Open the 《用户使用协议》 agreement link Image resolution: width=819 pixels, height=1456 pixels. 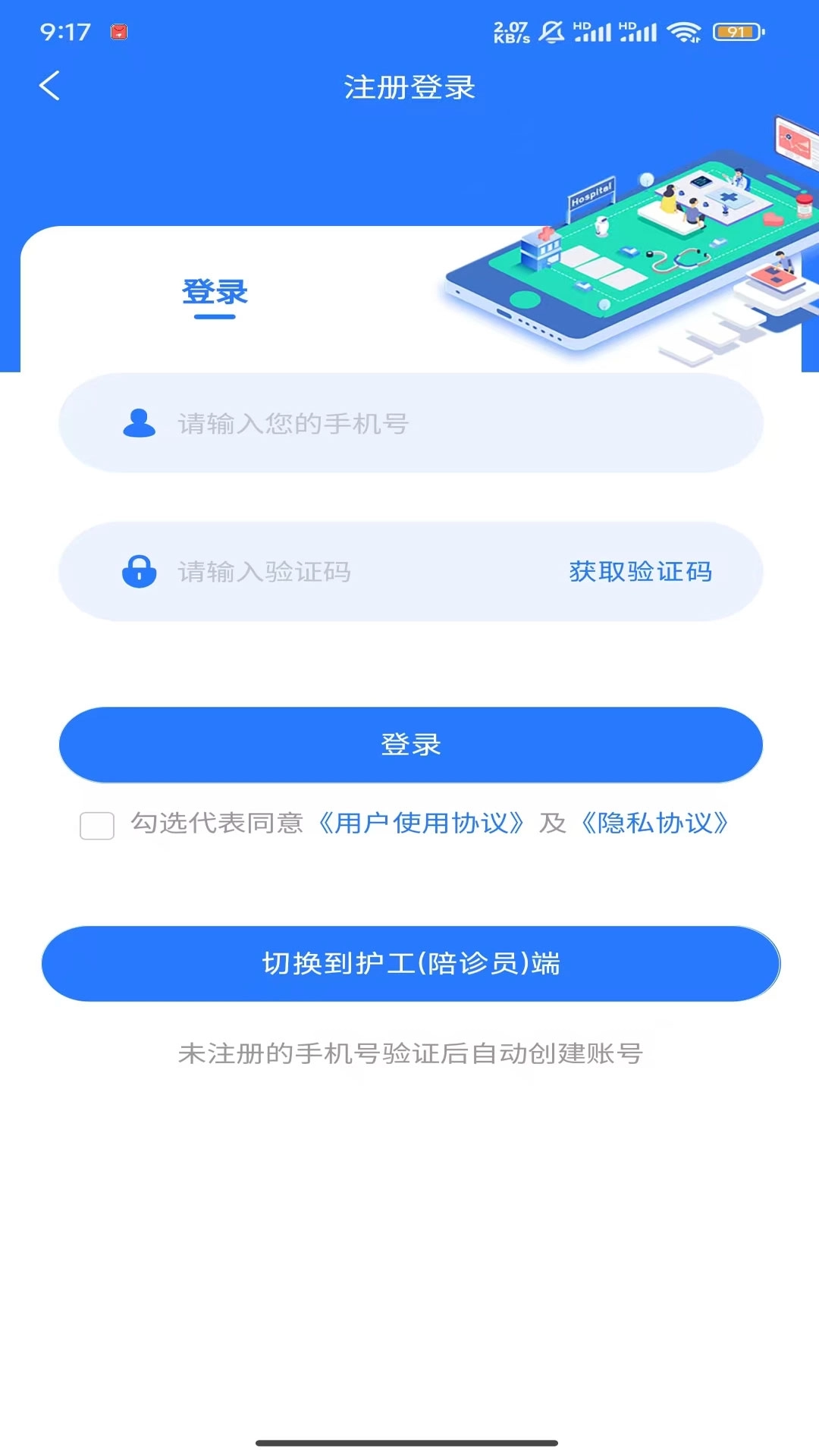click(x=422, y=824)
